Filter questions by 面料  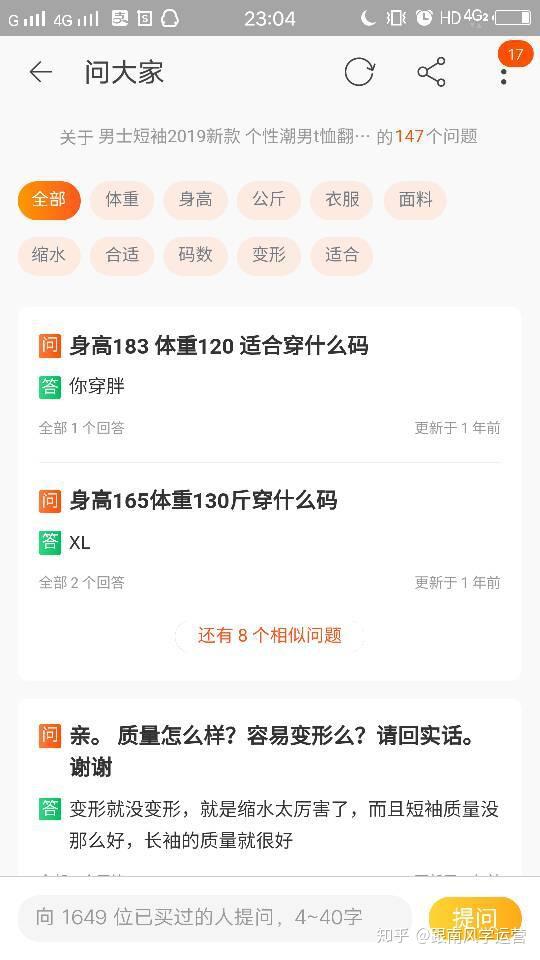pyautogui.click(x=416, y=200)
